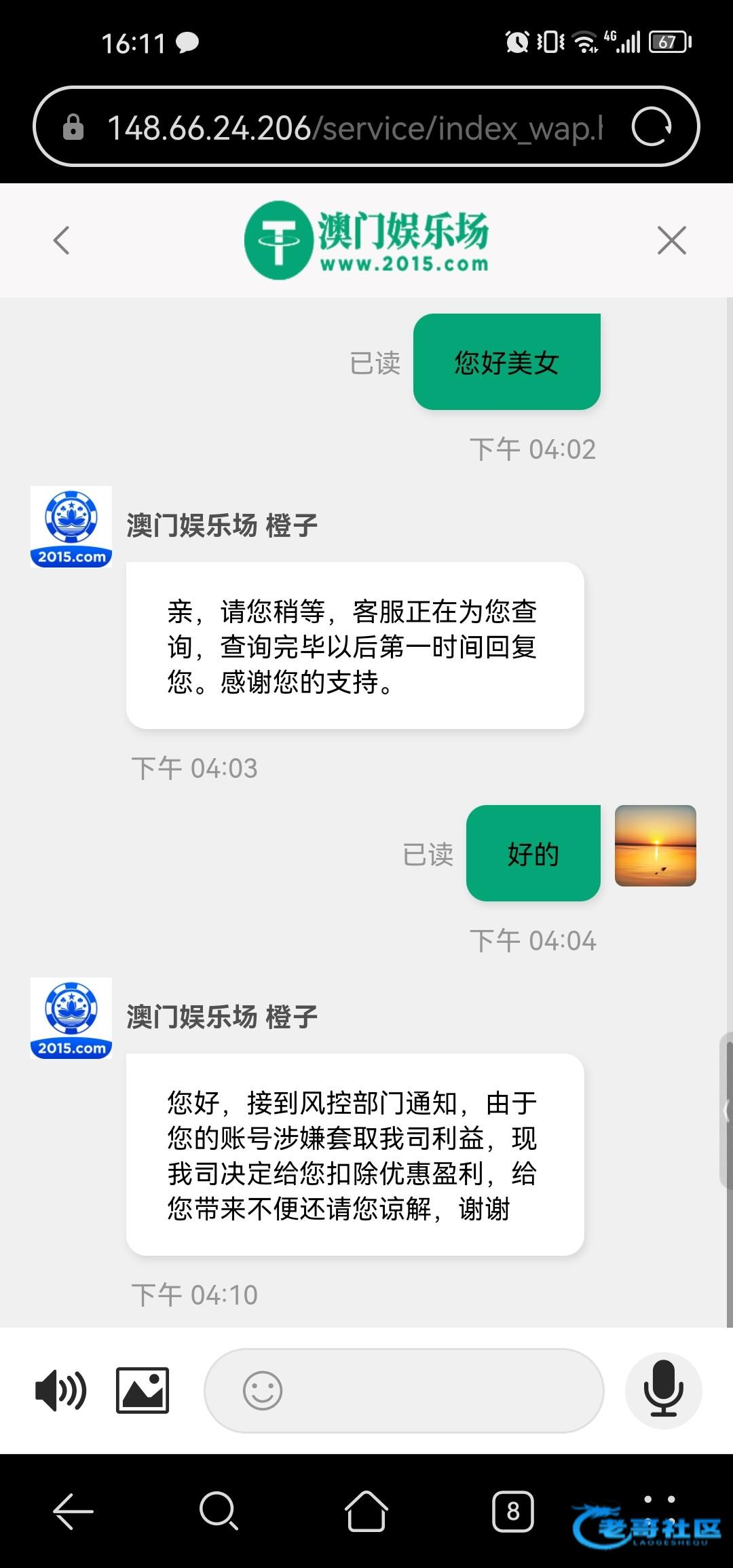The height and width of the screenshot is (1568, 733).
Task: Attach an image to the chat
Action: coord(143,1390)
